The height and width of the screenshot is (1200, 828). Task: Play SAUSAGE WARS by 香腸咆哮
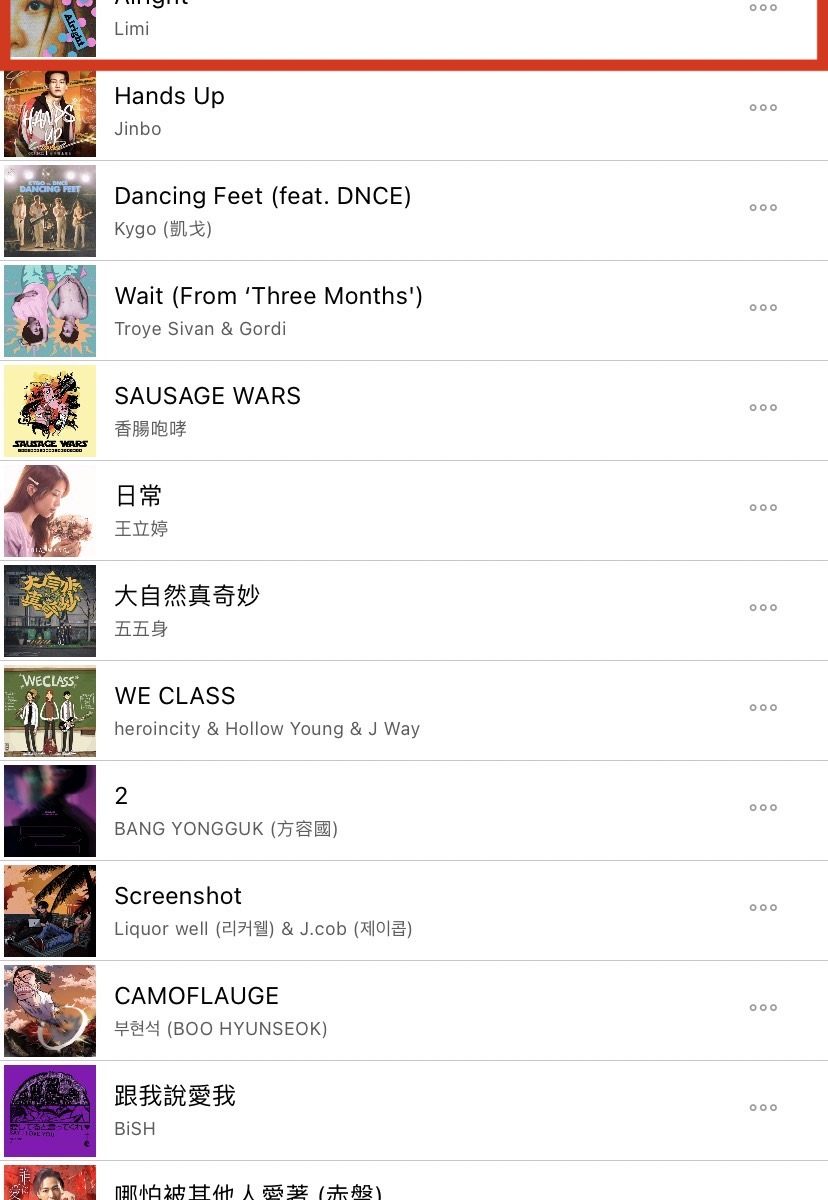[x=207, y=397]
